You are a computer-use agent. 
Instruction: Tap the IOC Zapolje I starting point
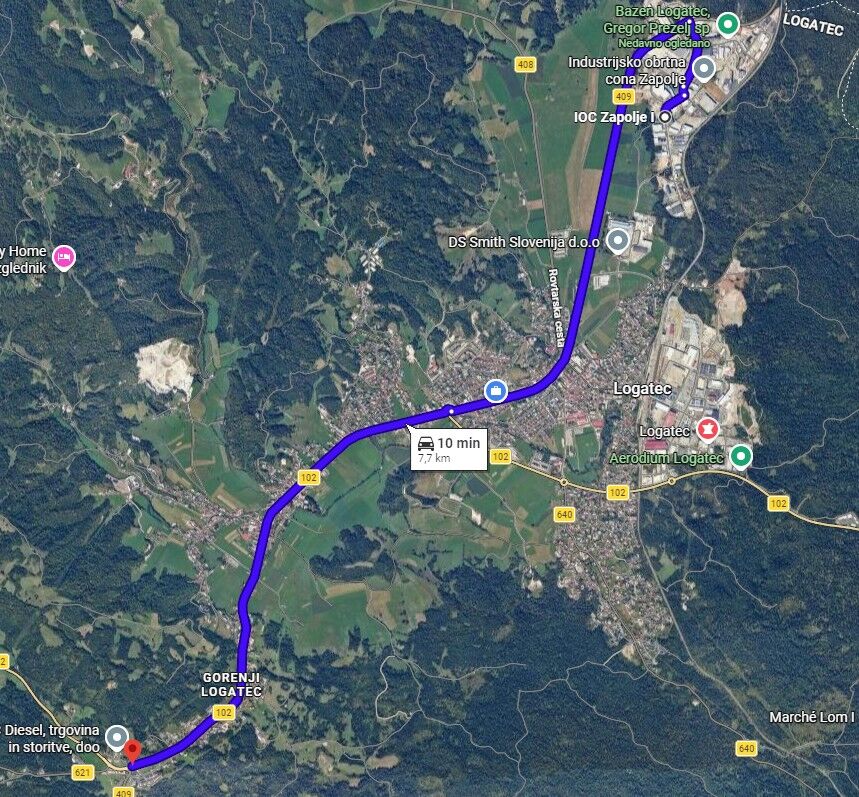(665, 116)
